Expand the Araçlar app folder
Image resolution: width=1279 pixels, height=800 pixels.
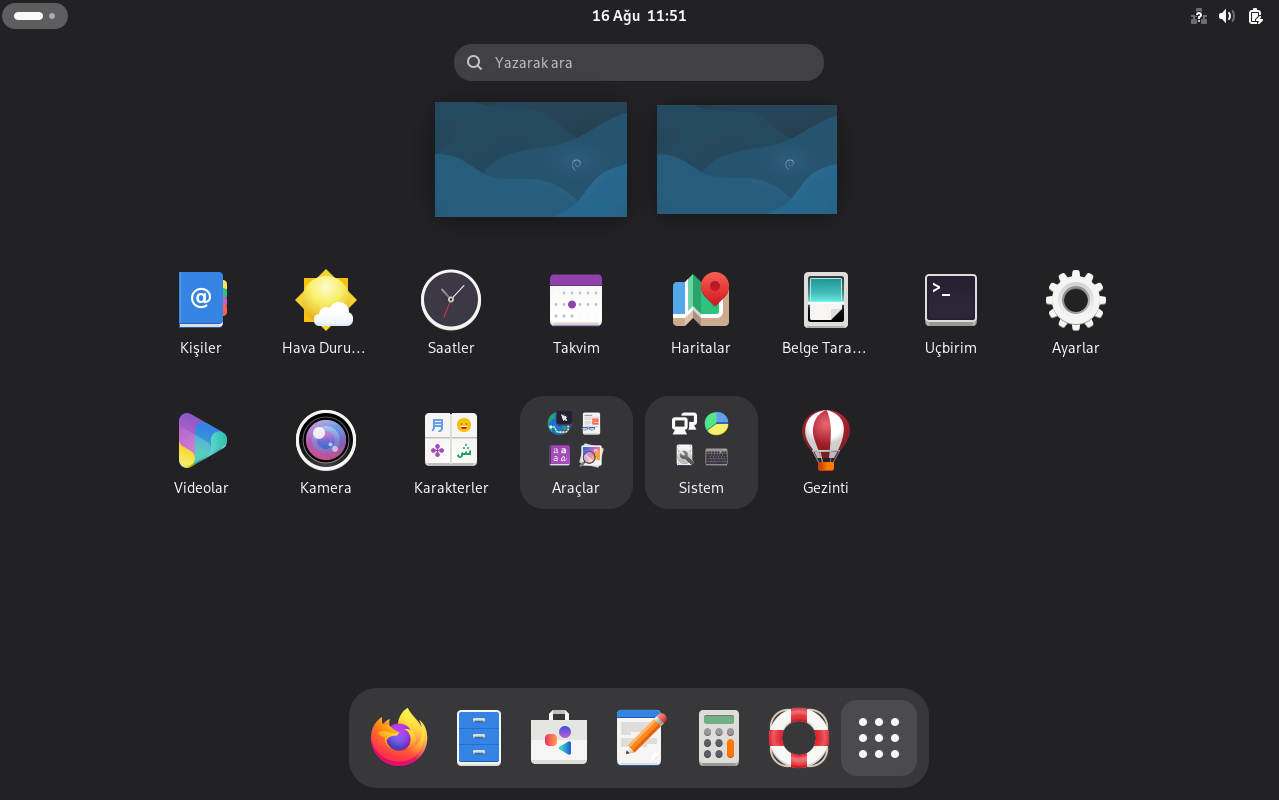(x=576, y=452)
